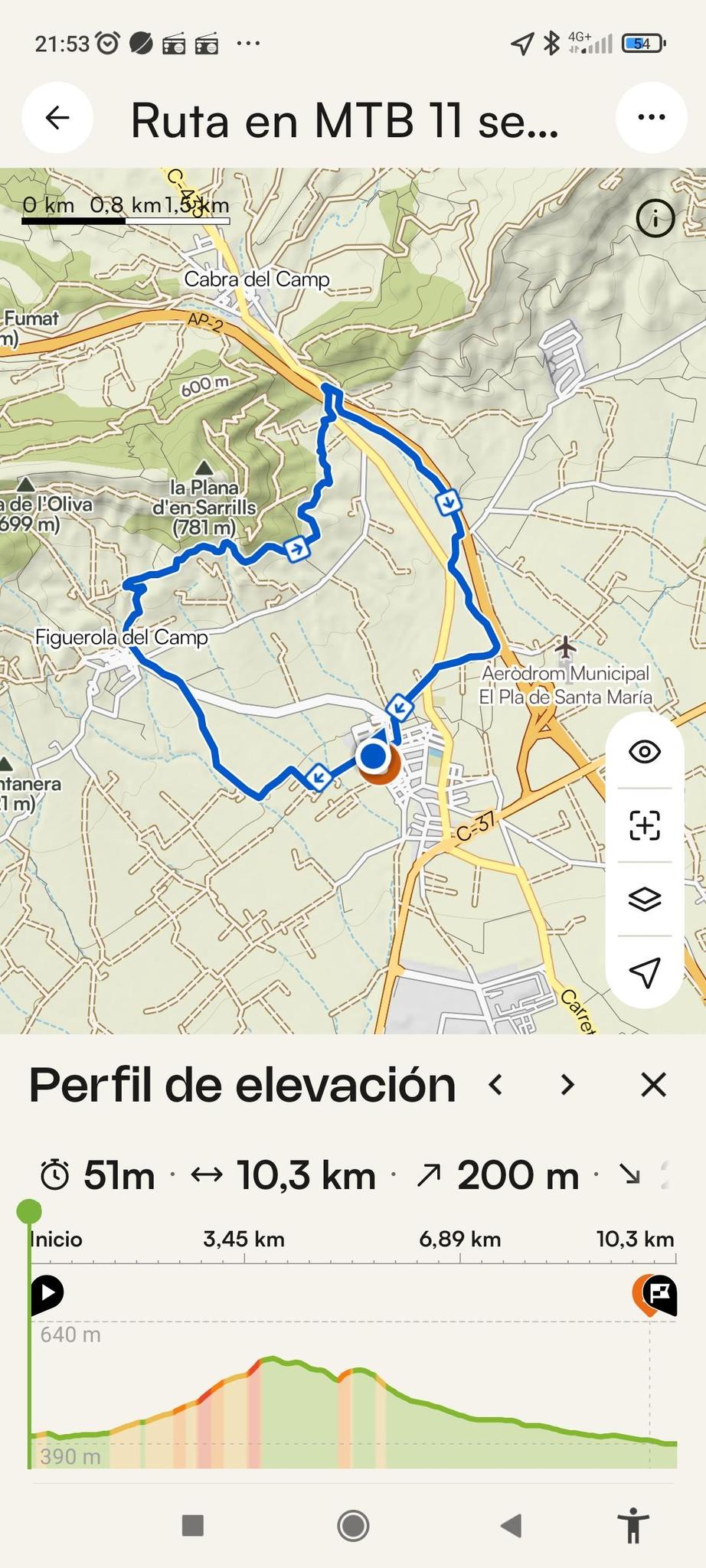Tap the system home button
706x1568 pixels.
[x=353, y=1527]
